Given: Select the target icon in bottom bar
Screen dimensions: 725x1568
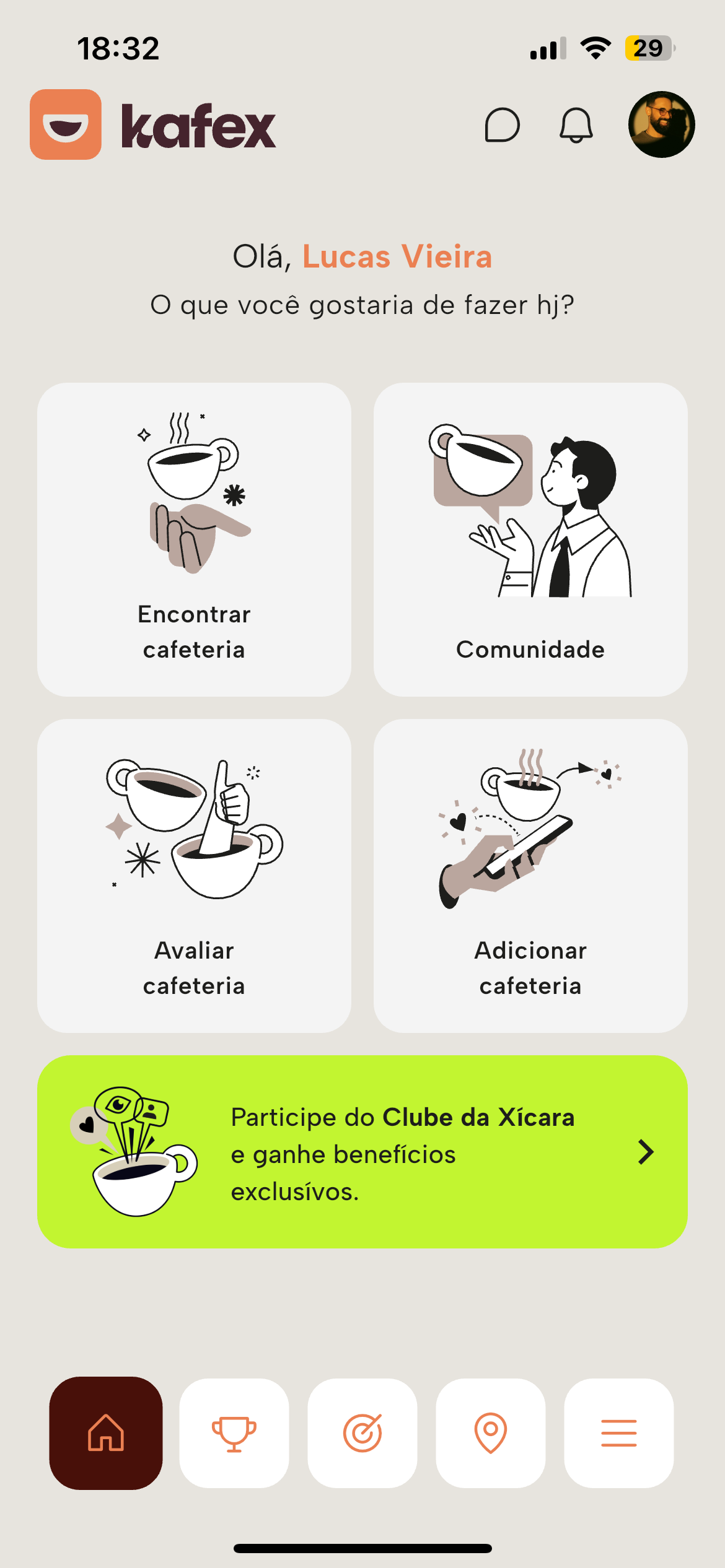Looking at the screenshot, I should pos(362,1432).
